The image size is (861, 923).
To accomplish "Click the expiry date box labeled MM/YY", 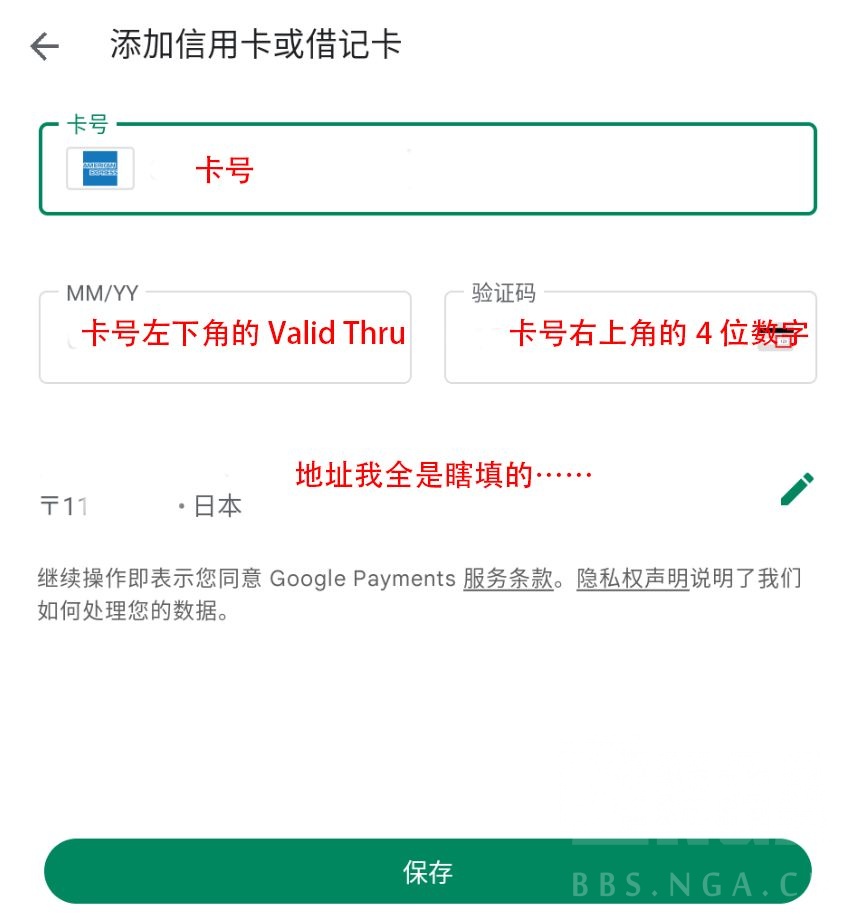I will (x=225, y=337).
